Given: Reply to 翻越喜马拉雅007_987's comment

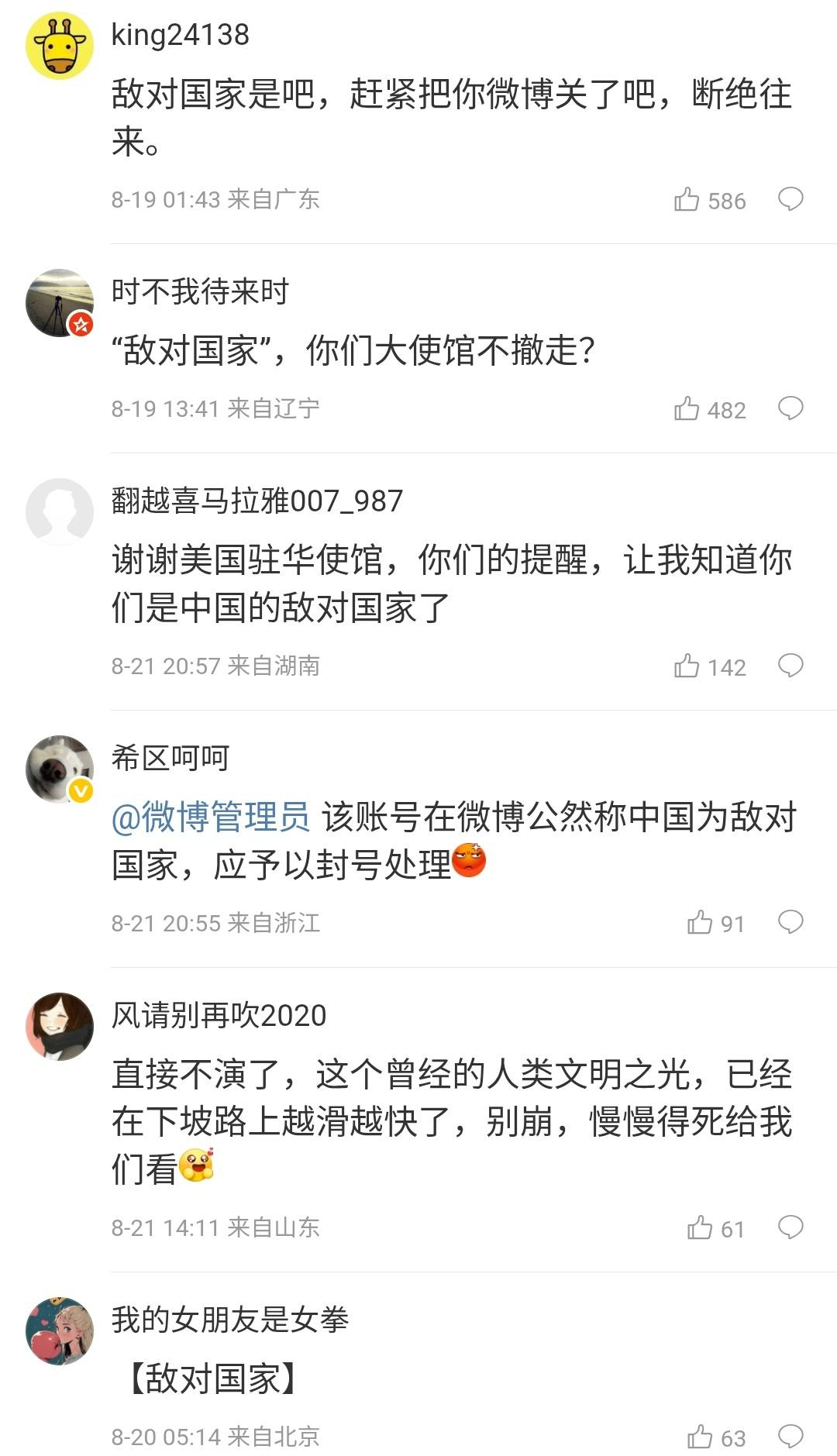Looking at the screenshot, I should pyautogui.click(x=790, y=666).
